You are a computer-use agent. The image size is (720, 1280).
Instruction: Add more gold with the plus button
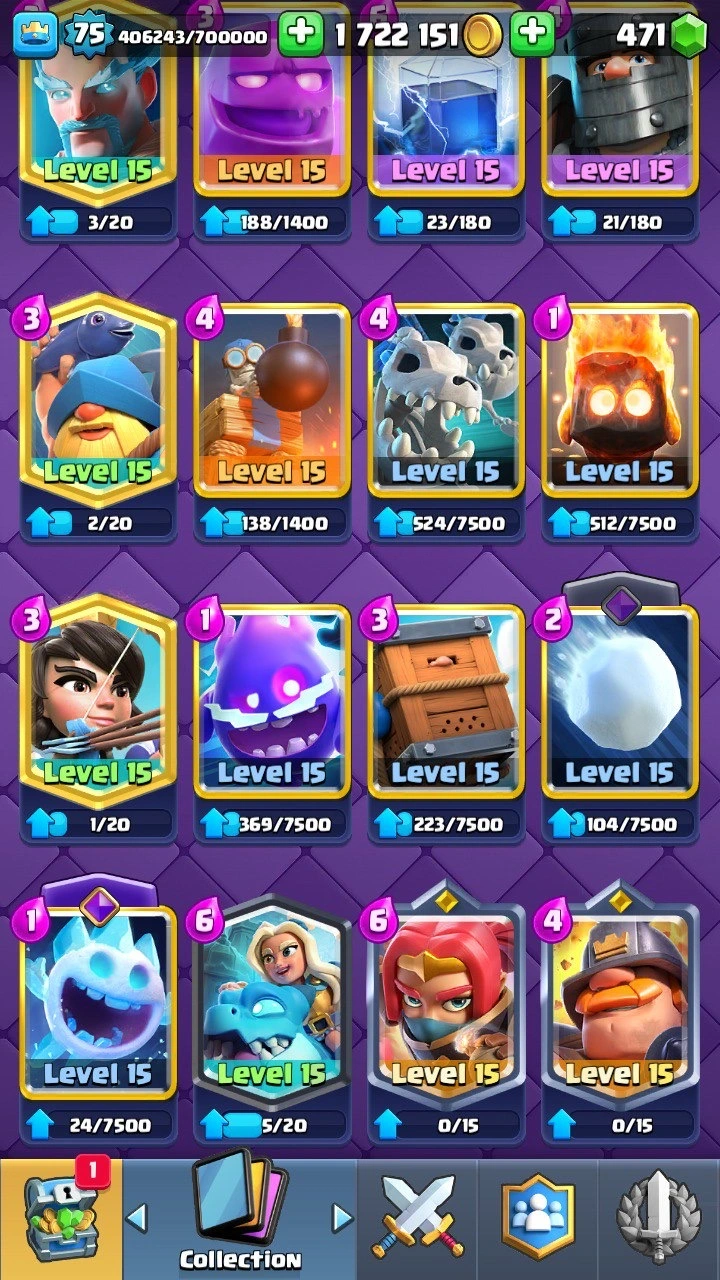300,36
